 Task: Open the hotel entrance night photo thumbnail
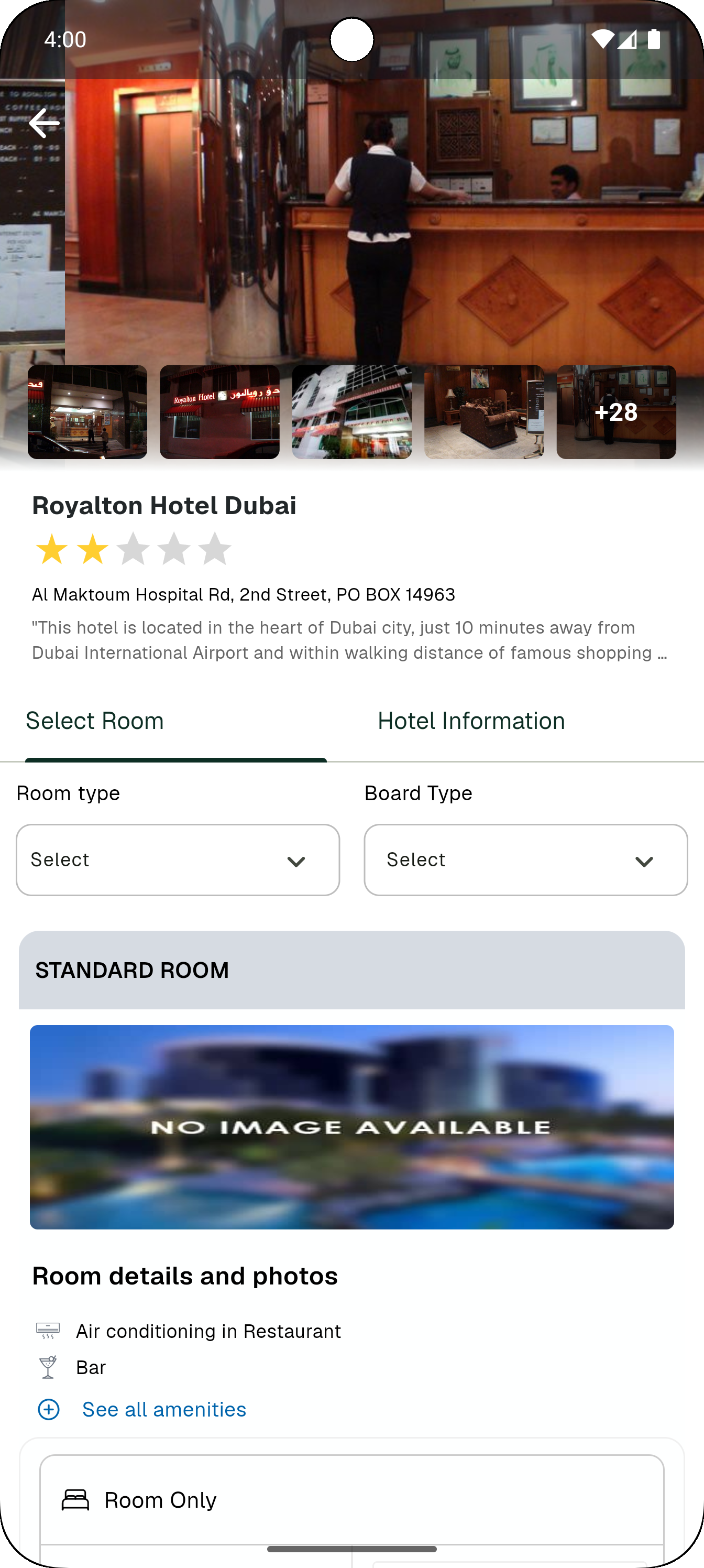click(x=87, y=411)
